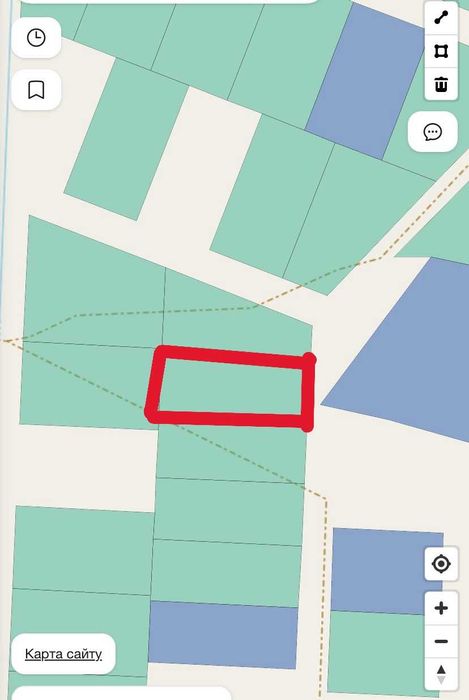The width and height of the screenshot is (469, 700).
Task: Open the chat feedback bubble
Action: 432,132
